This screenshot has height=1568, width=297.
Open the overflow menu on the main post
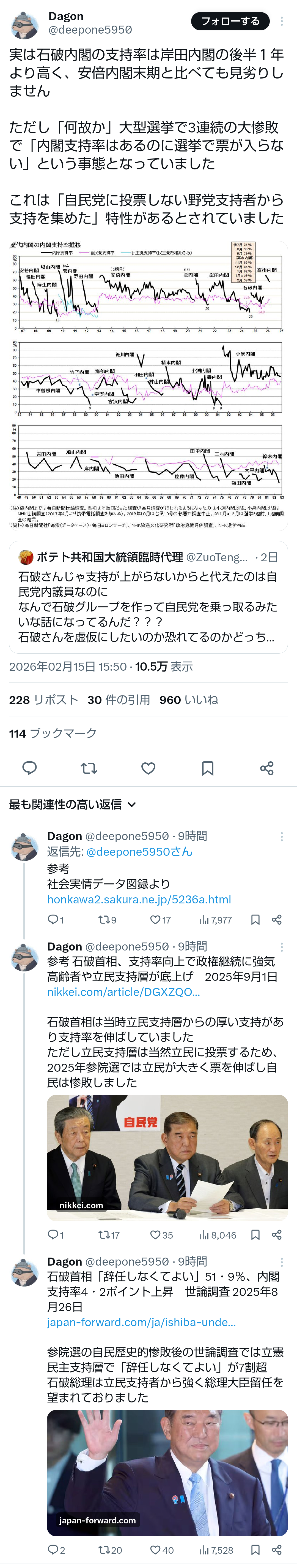click(x=281, y=21)
